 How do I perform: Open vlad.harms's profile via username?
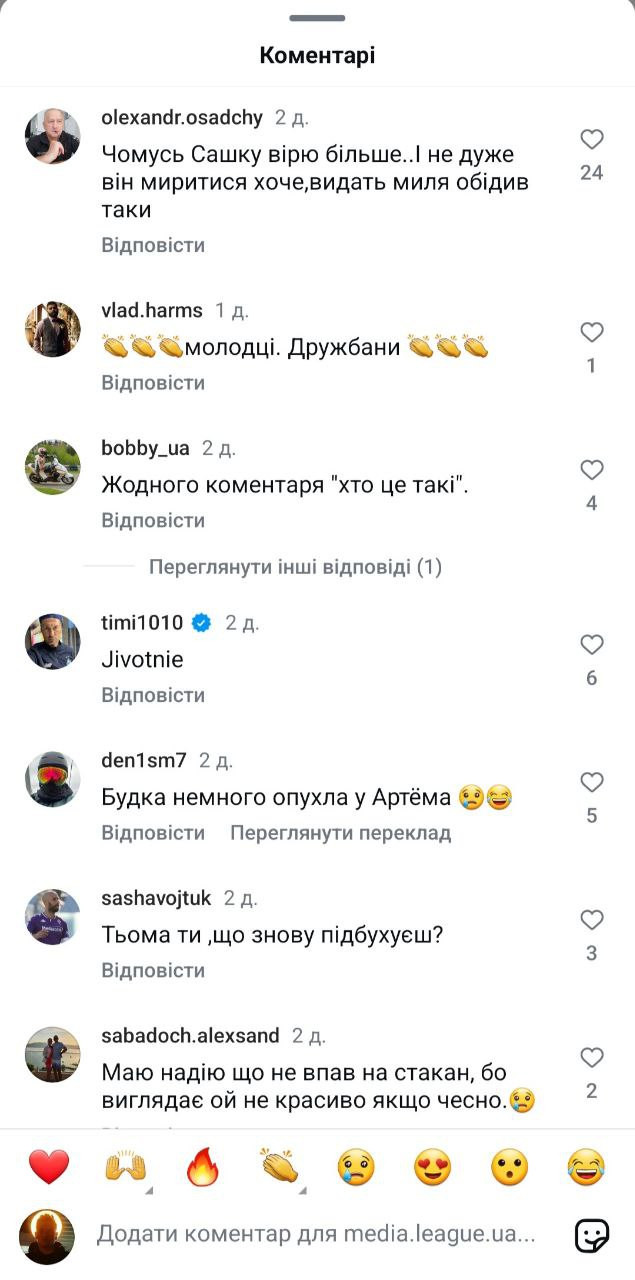(152, 310)
